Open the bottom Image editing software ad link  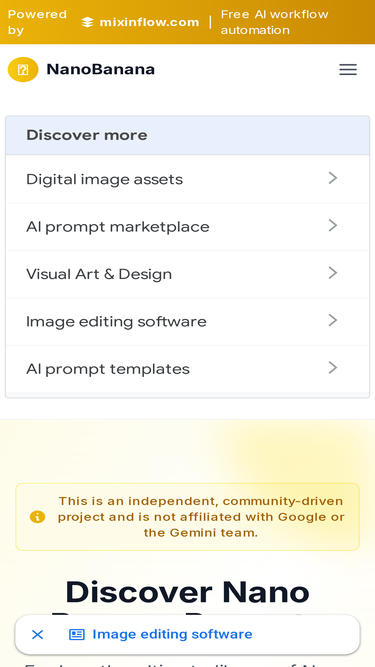[x=161, y=634]
